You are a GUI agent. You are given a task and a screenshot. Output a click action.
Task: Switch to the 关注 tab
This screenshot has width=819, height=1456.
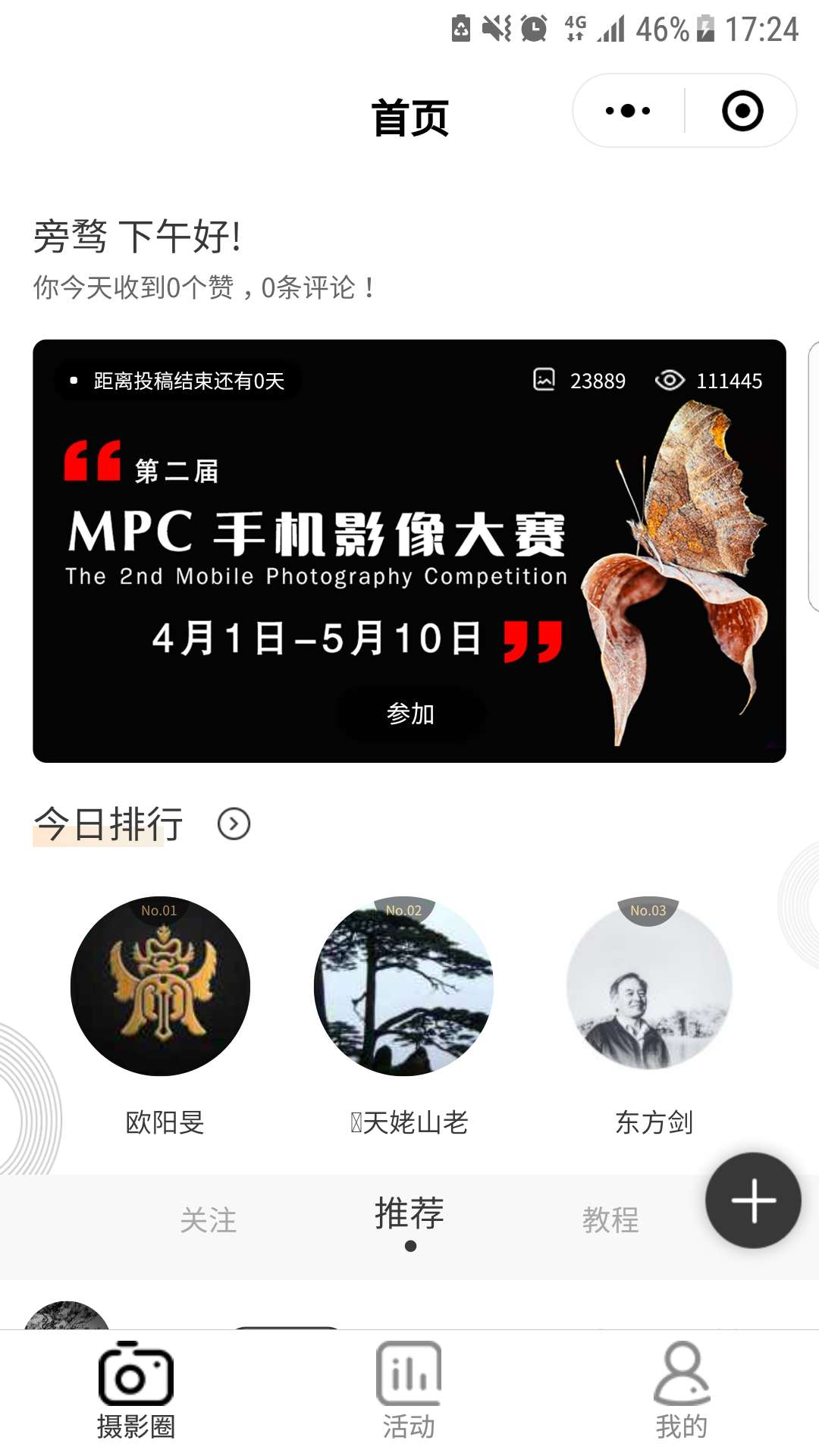209,1221
